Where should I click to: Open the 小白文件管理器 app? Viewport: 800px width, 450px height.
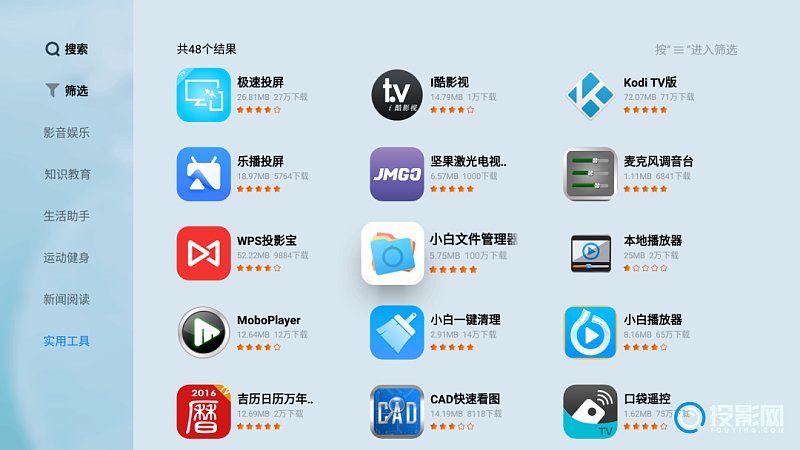tap(393, 253)
